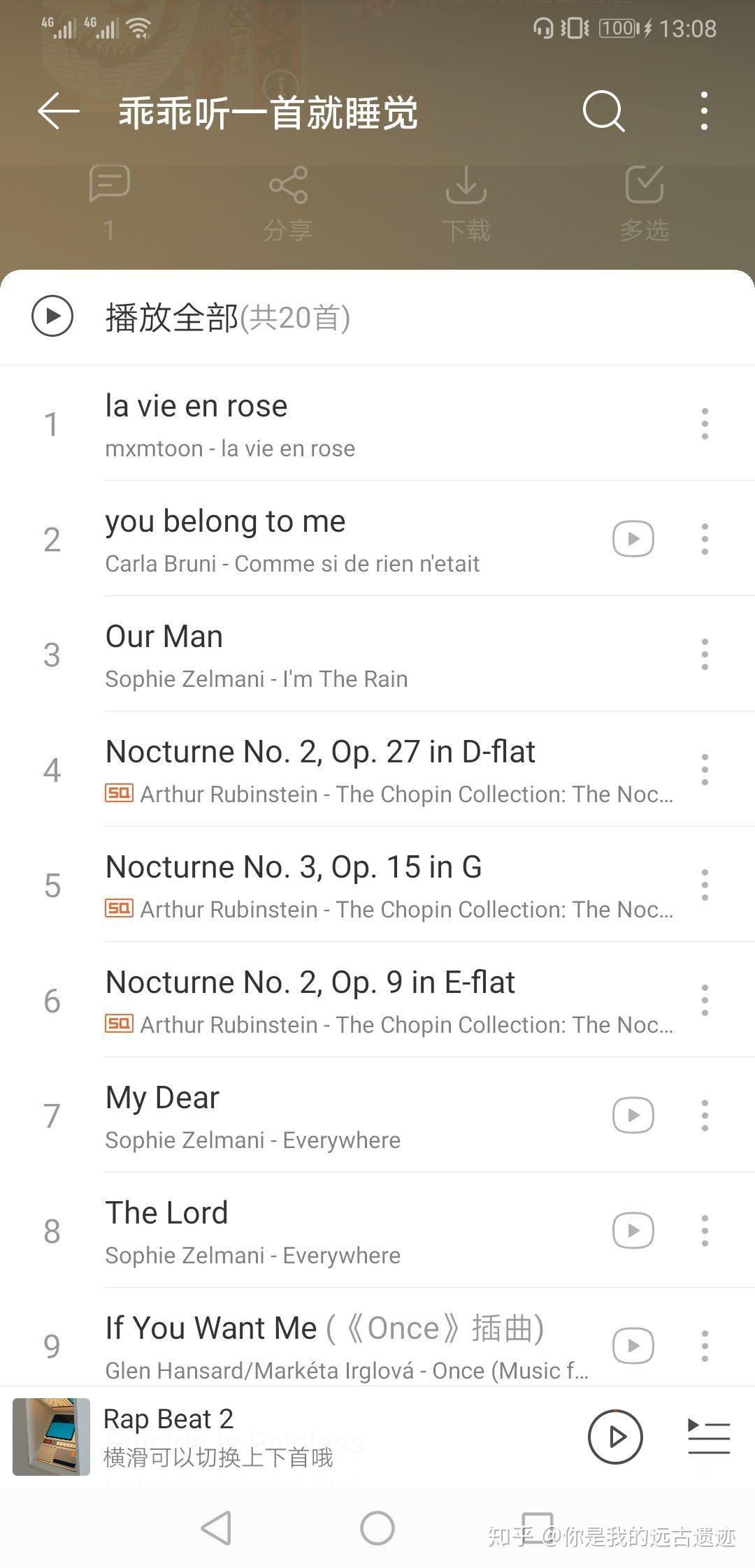Open the current play queue

pyautogui.click(x=709, y=1437)
